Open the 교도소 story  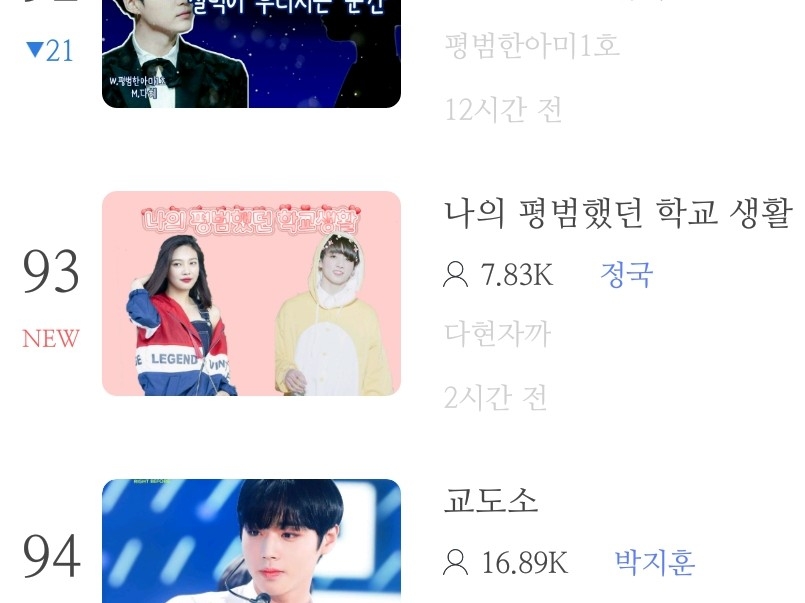pyautogui.click(x=491, y=501)
